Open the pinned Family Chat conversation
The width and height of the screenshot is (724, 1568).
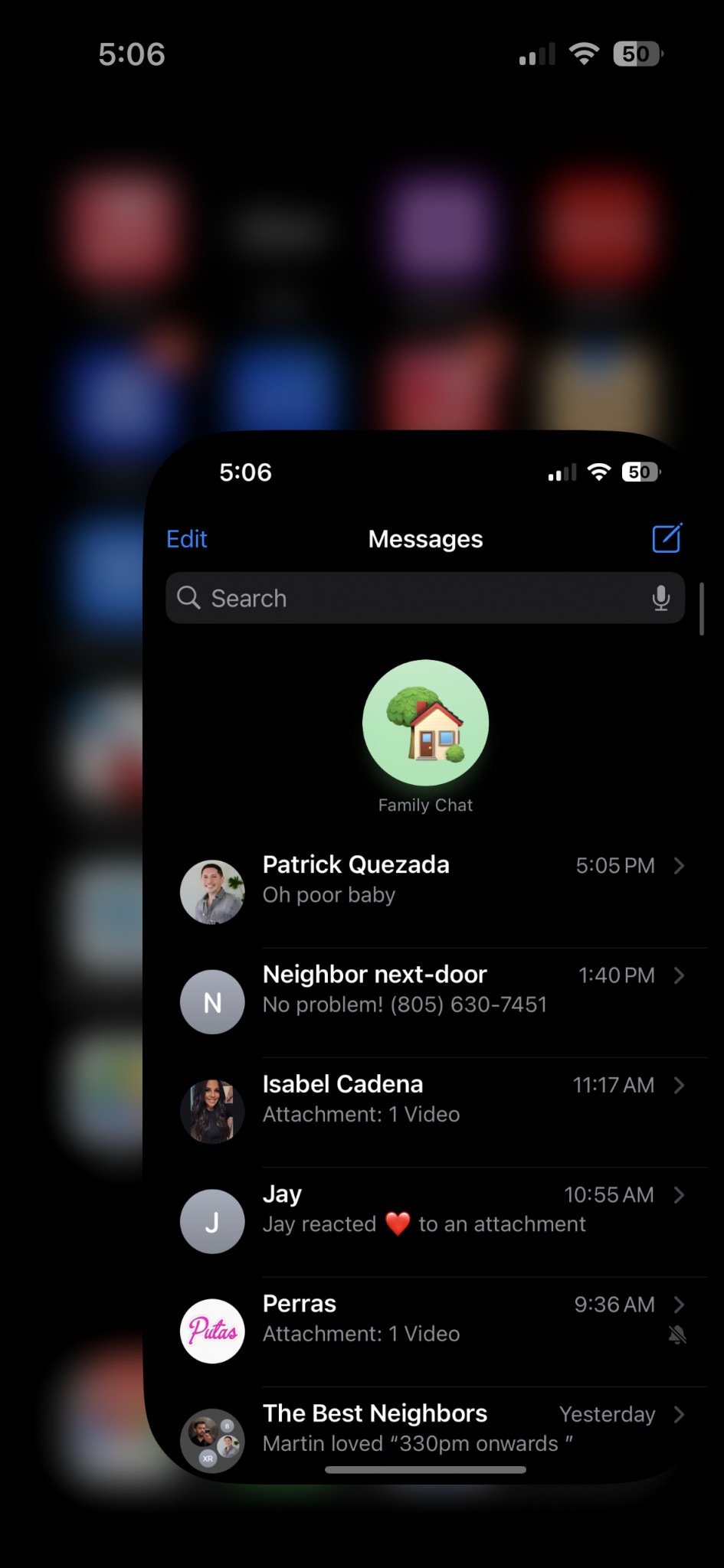pyautogui.click(x=425, y=736)
